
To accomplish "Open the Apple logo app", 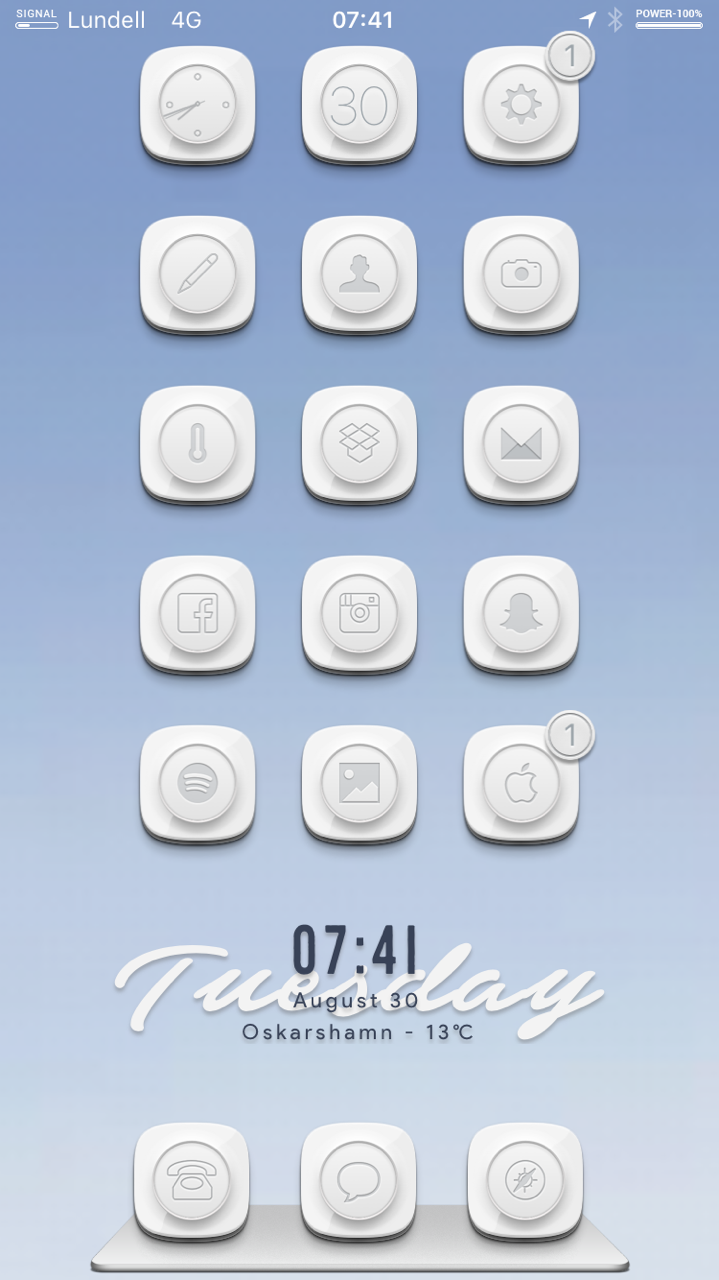I will pos(521,785).
